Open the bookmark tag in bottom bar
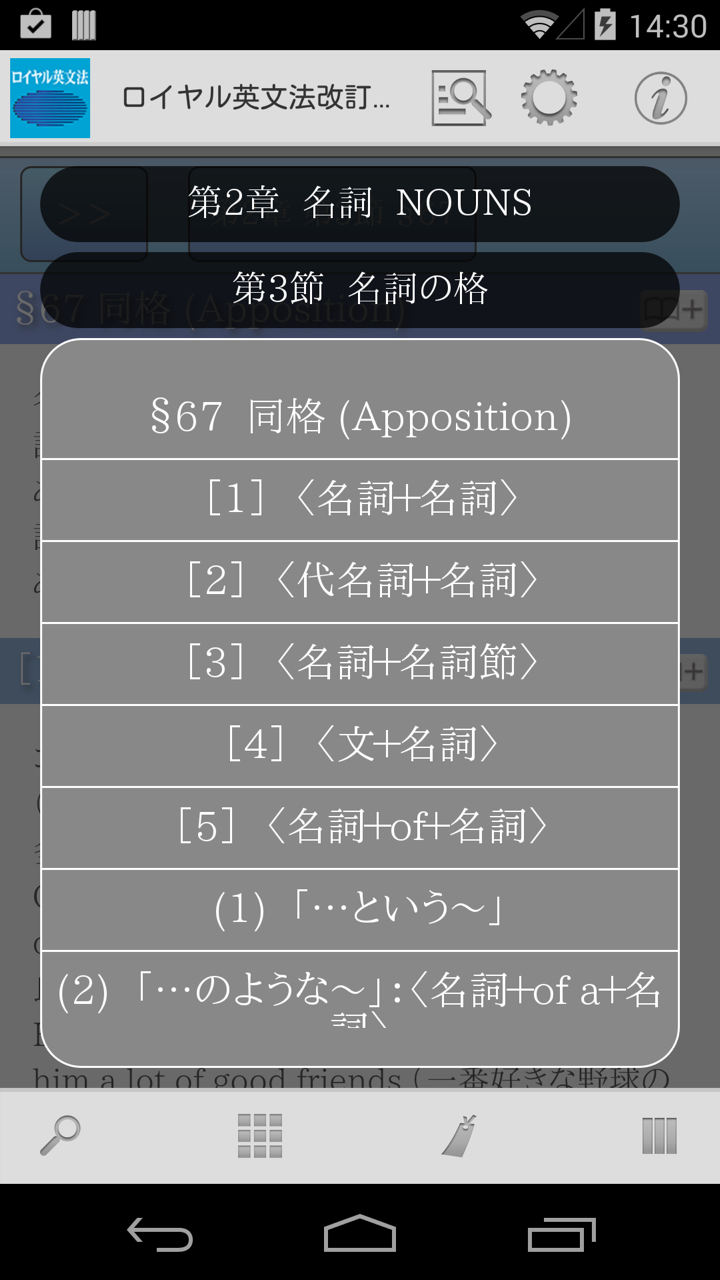Viewport: 720px width, 1280px height. (x=459, y=1135)
